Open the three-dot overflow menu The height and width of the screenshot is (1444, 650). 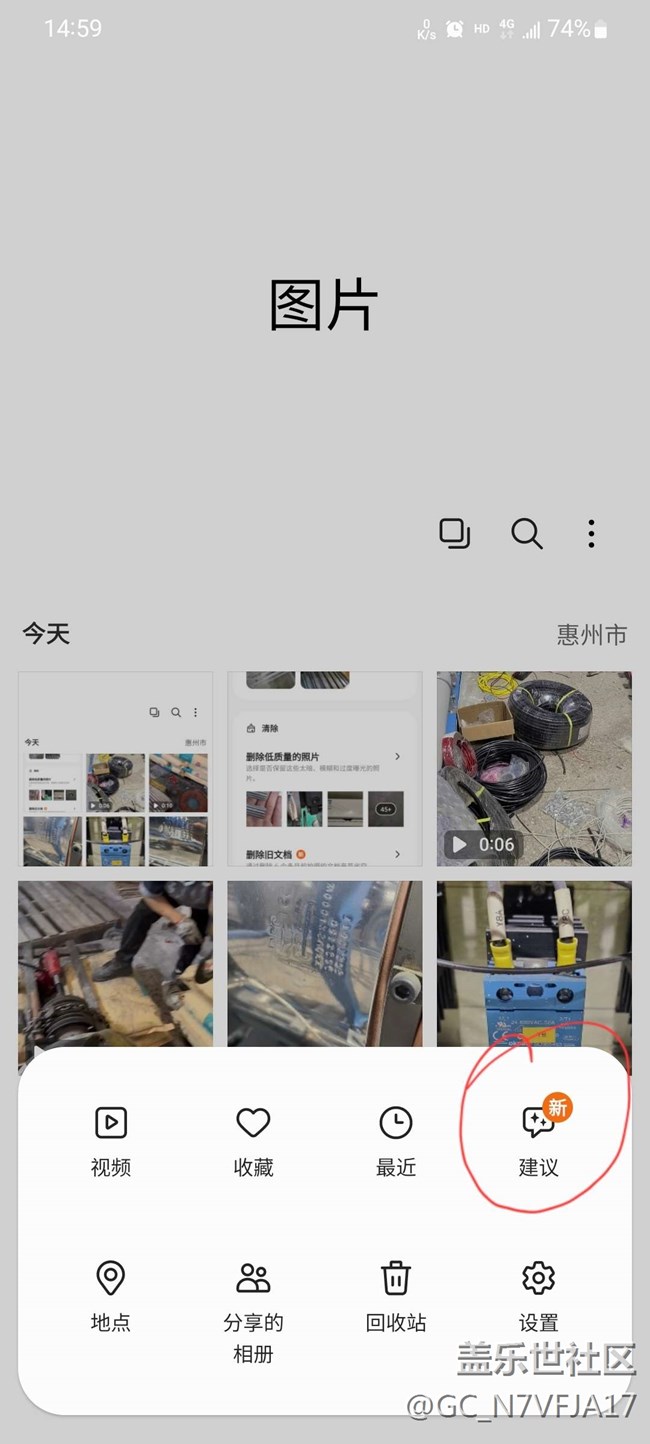pyautogui.click(x=591, y=534)
